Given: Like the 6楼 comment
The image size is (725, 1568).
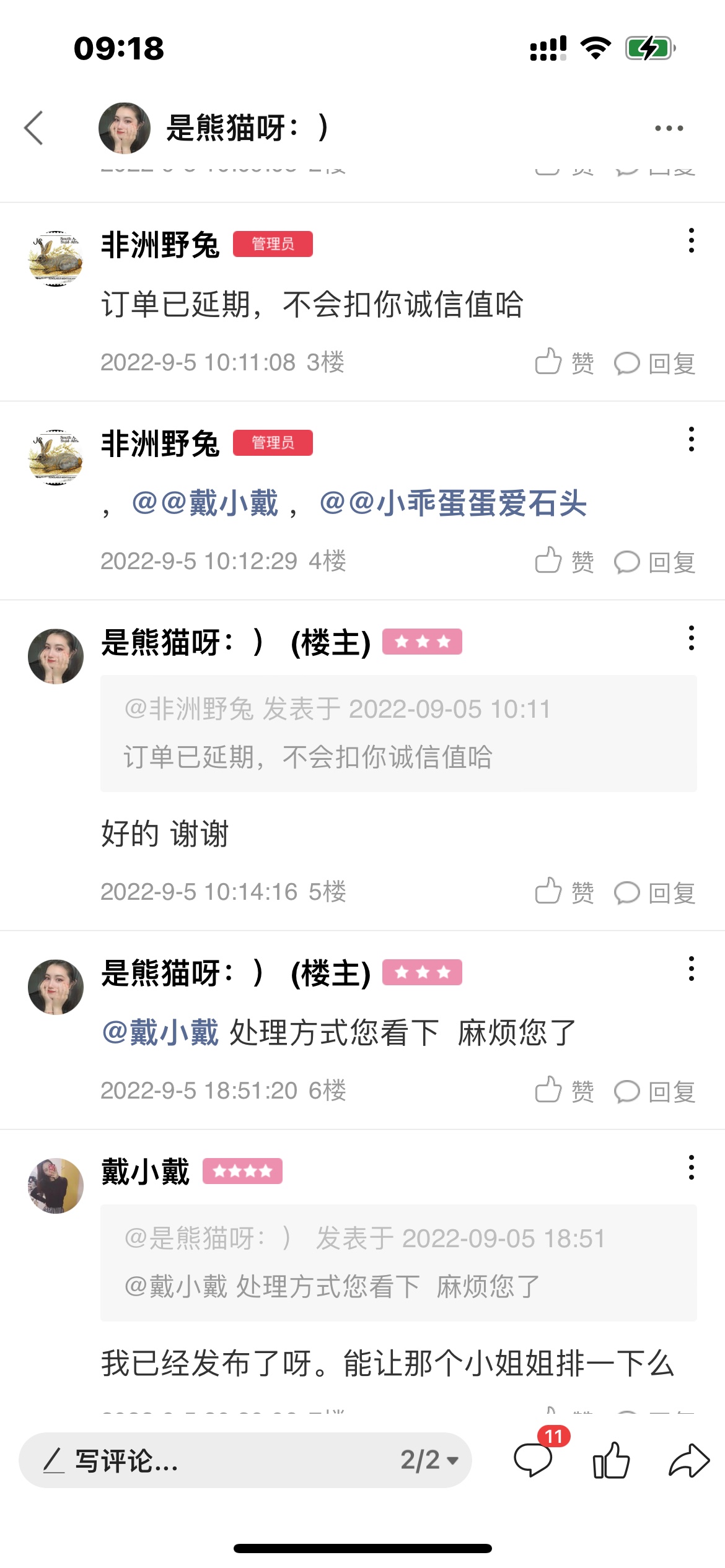Looking at the screenshot, I should click(x=564, y=1091).
